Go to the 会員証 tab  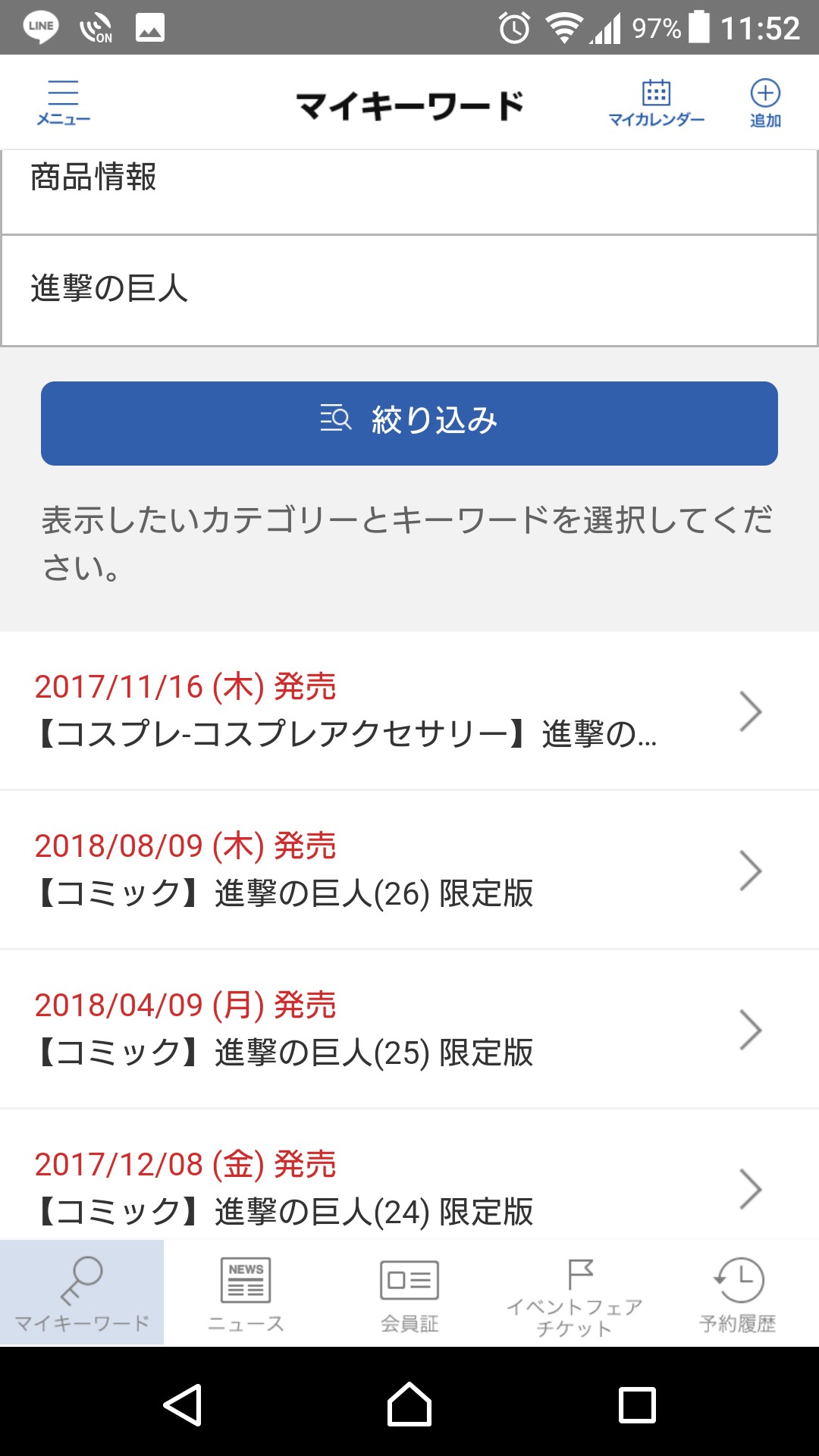pos(409,1294)
